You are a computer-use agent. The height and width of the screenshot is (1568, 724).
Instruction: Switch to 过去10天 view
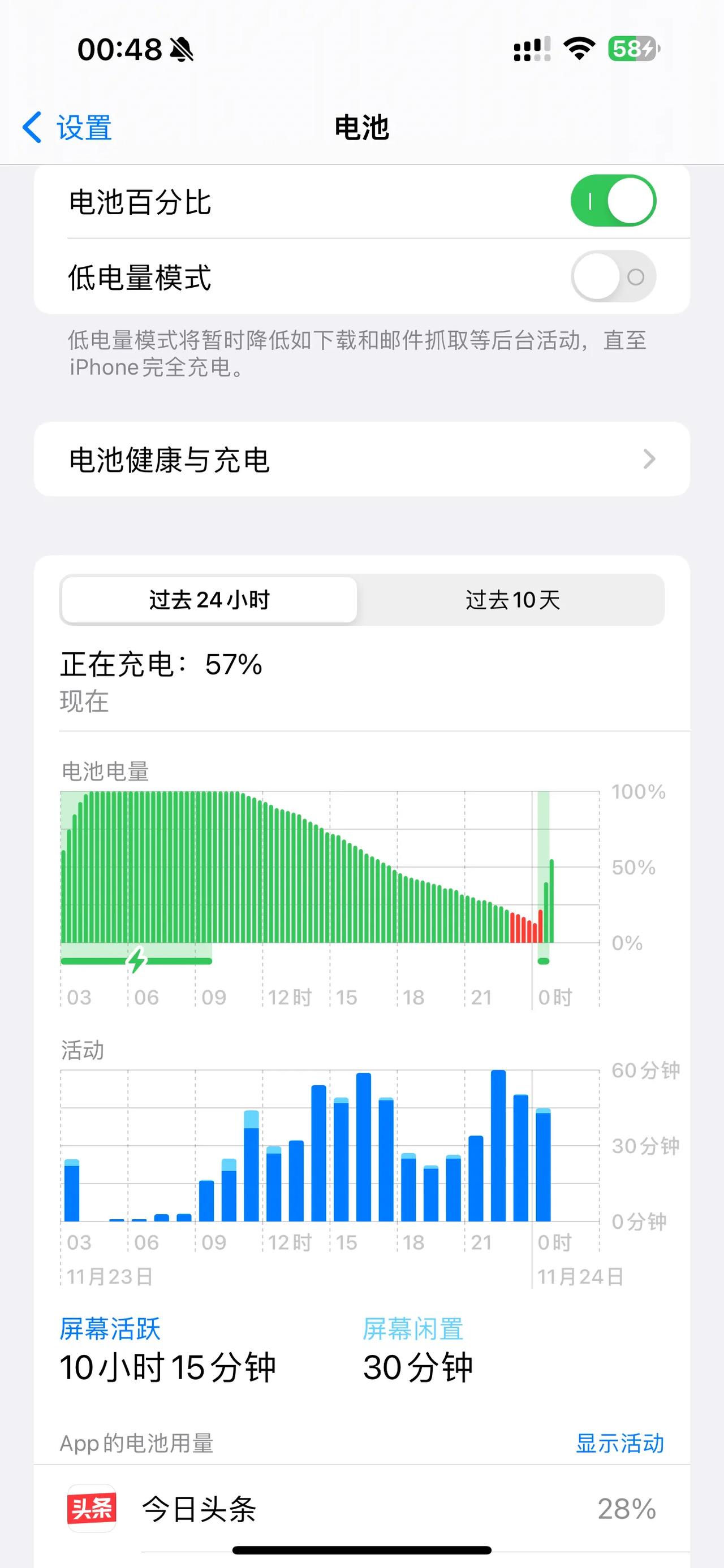coord(512,600)
